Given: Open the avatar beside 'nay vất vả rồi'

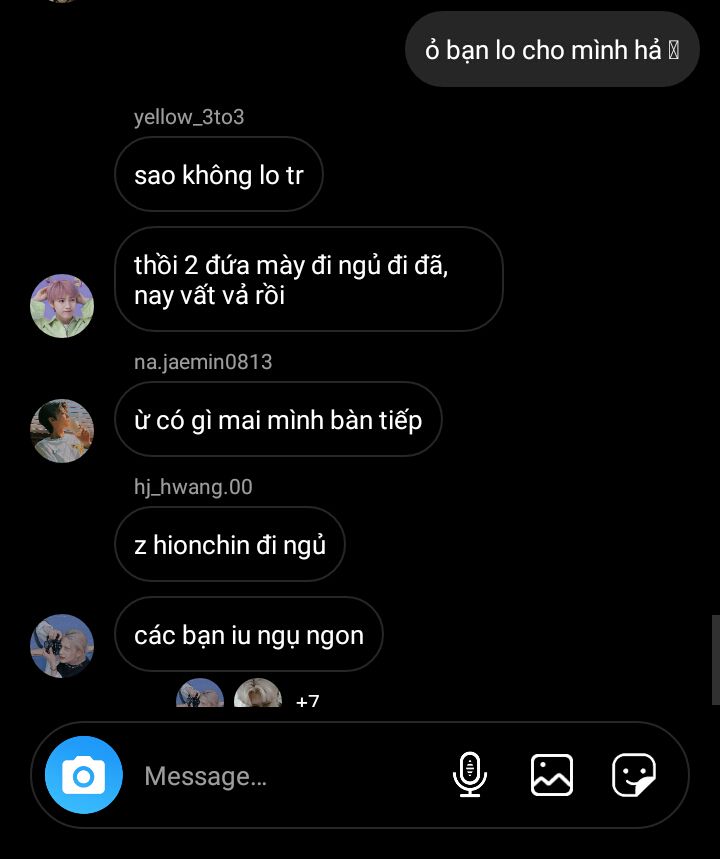Looking at the screenshot, I should click(62, 306).
